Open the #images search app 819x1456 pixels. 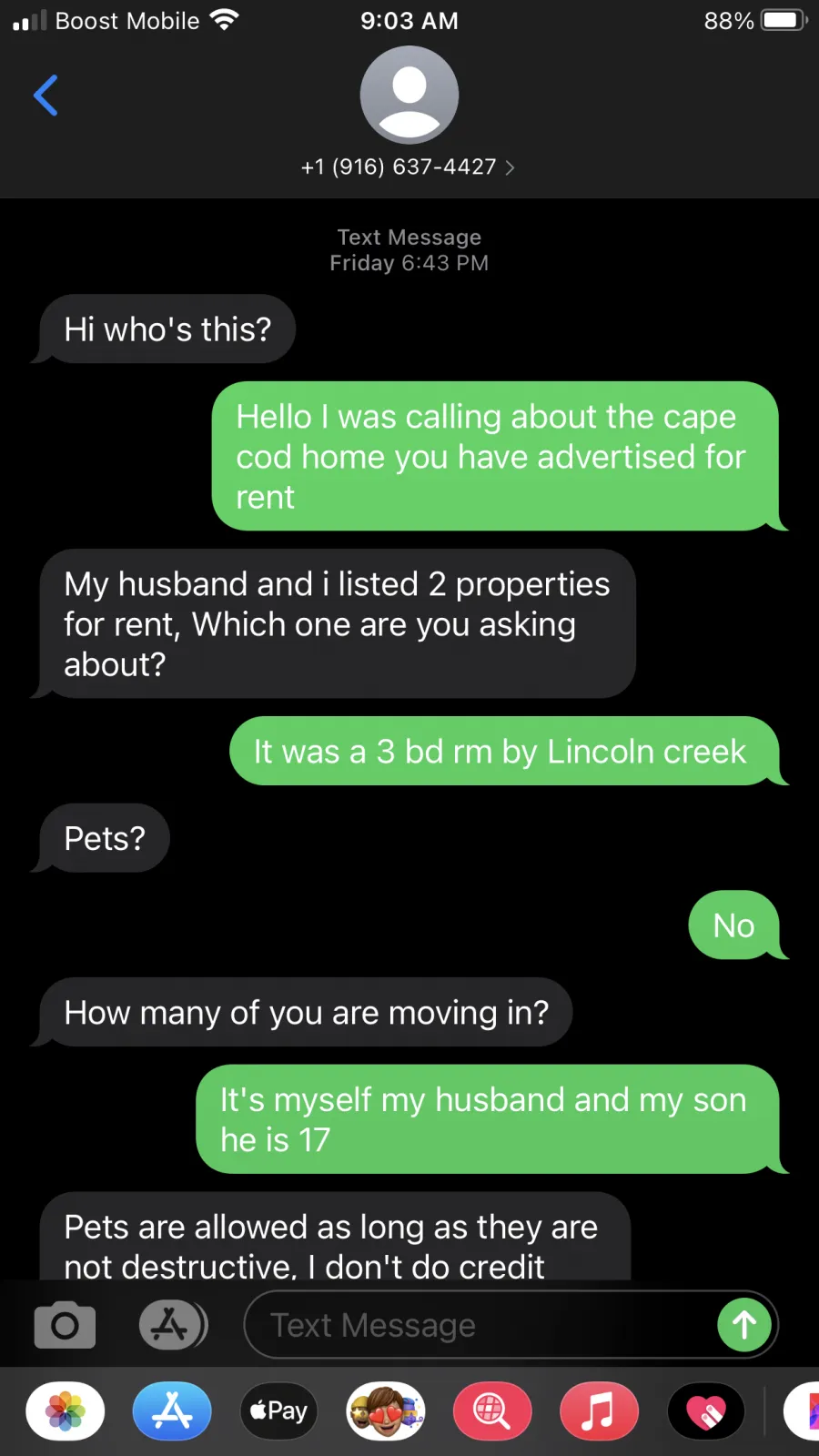[x=492, y=1411]
